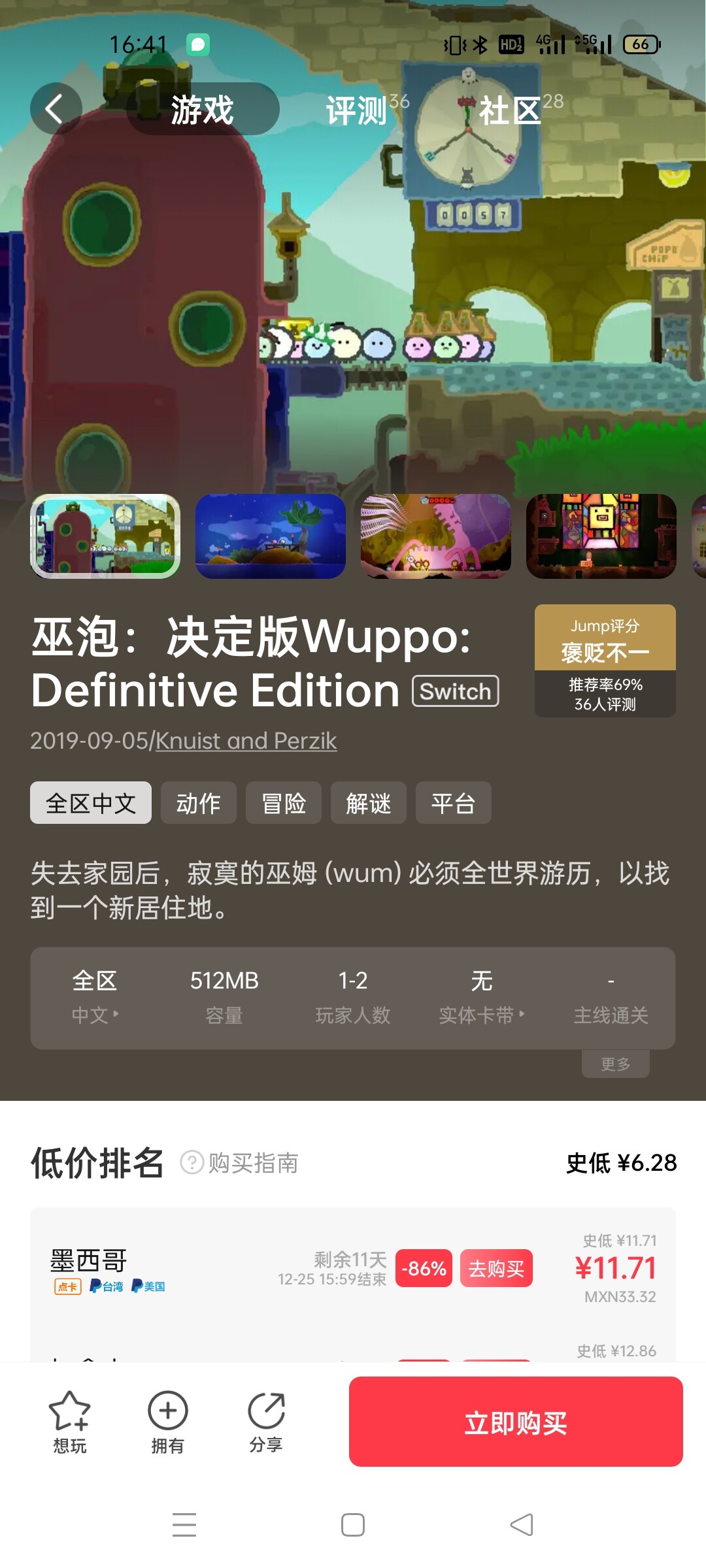706x1568 pixels.
Task: Select the 解谜 genre tag
Action: (368, 803)
